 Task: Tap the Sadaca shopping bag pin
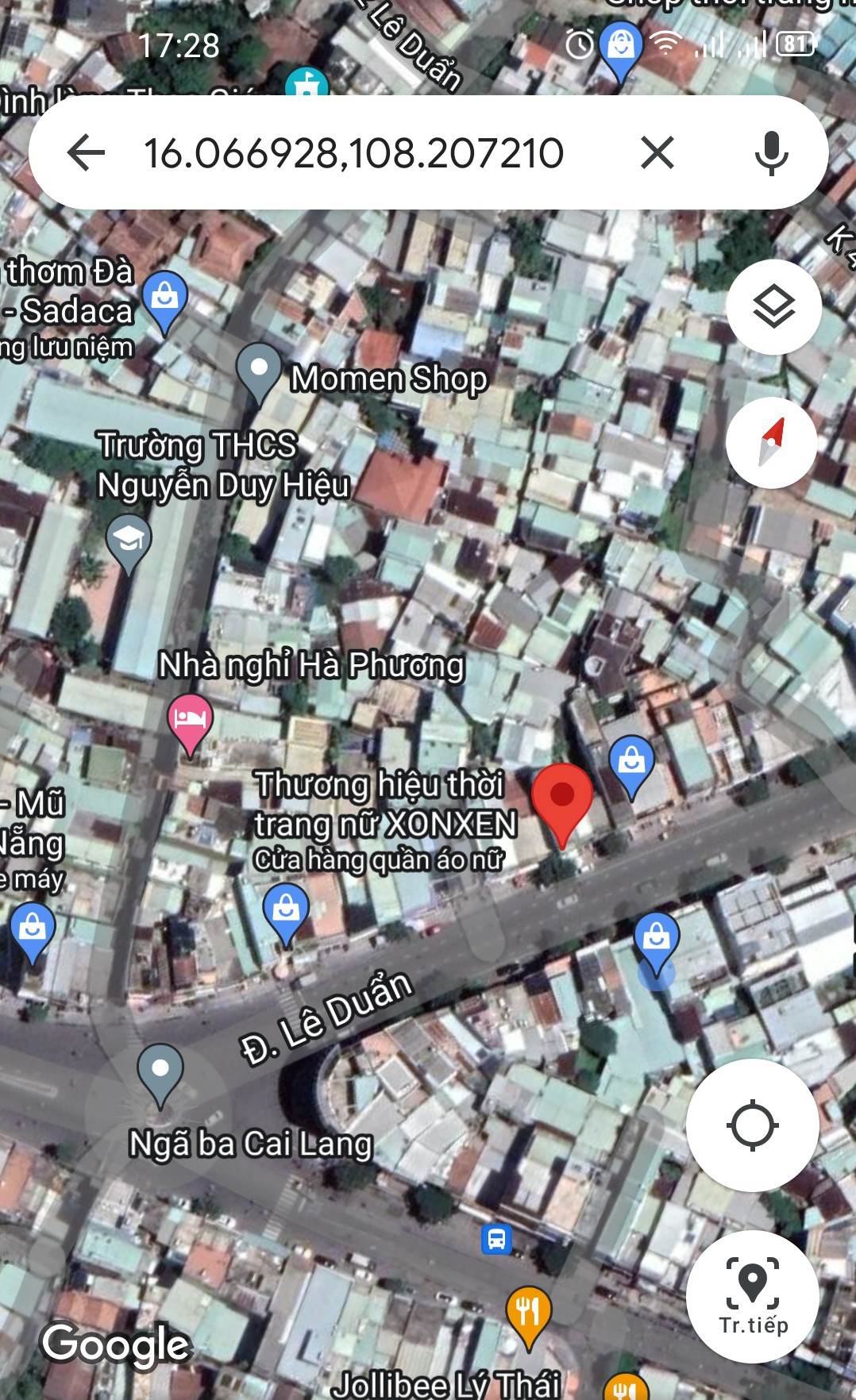tap(164, 298)
